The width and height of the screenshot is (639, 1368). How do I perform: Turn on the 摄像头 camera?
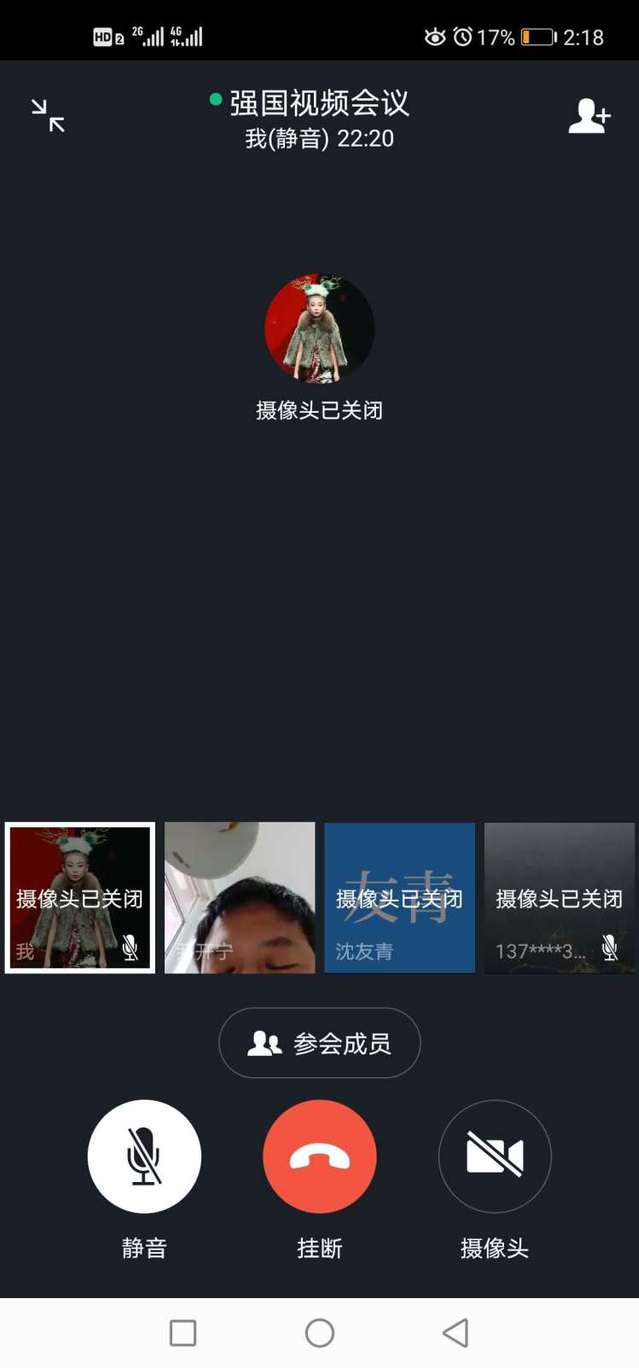[494, 1156]
